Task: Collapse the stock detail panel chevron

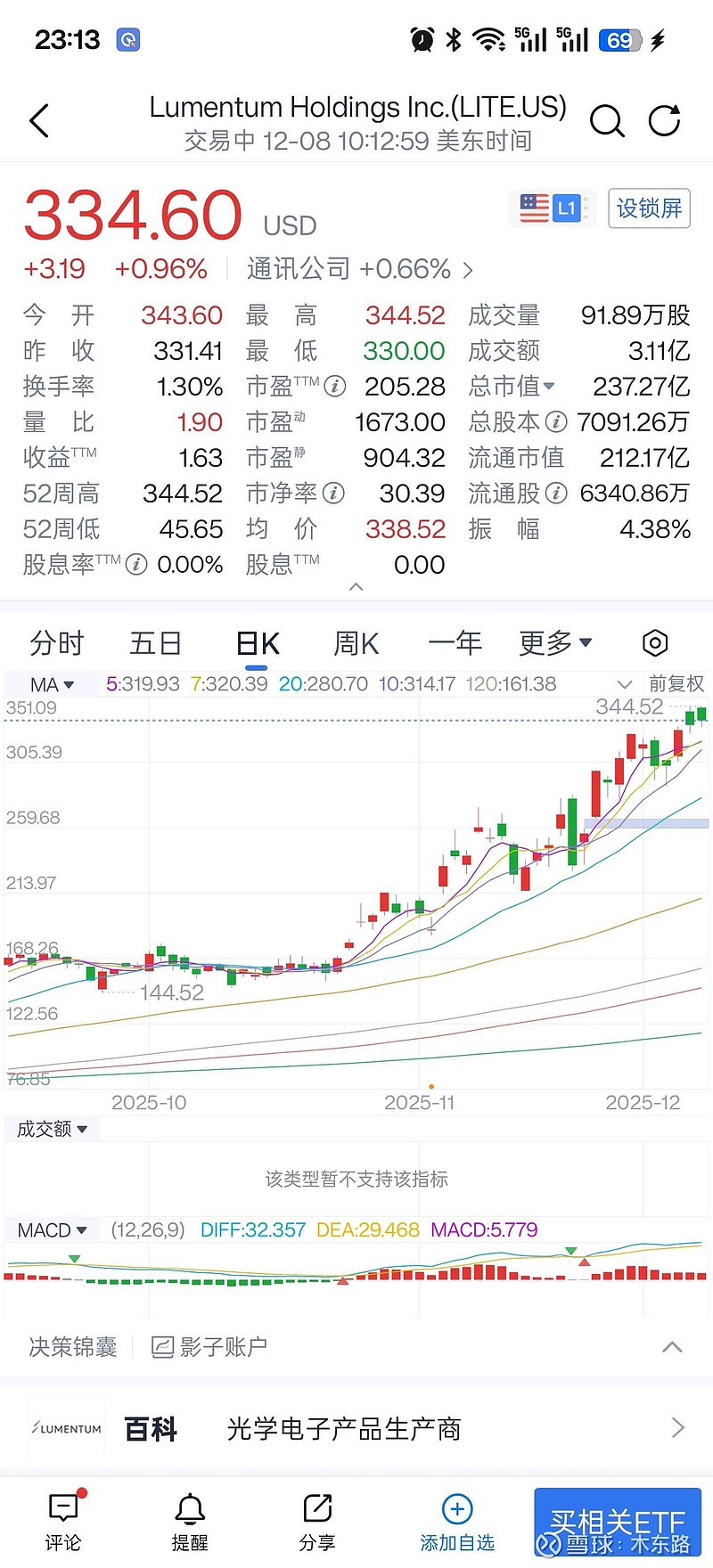Action: tap(356, 586)
